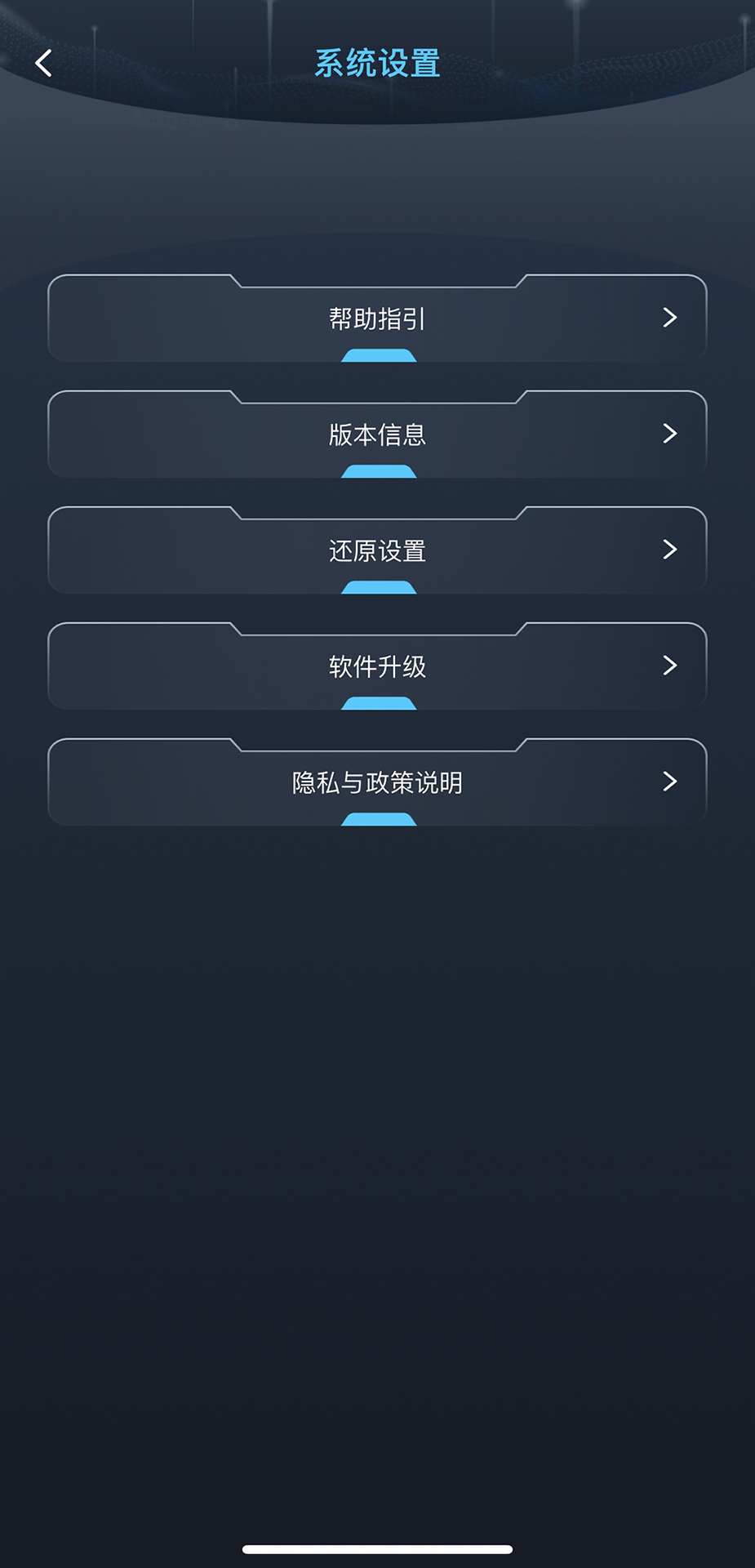755x1568 pixels.
Task: Tap the chevron next to 版本信息
Action: (x=669, y=434)
